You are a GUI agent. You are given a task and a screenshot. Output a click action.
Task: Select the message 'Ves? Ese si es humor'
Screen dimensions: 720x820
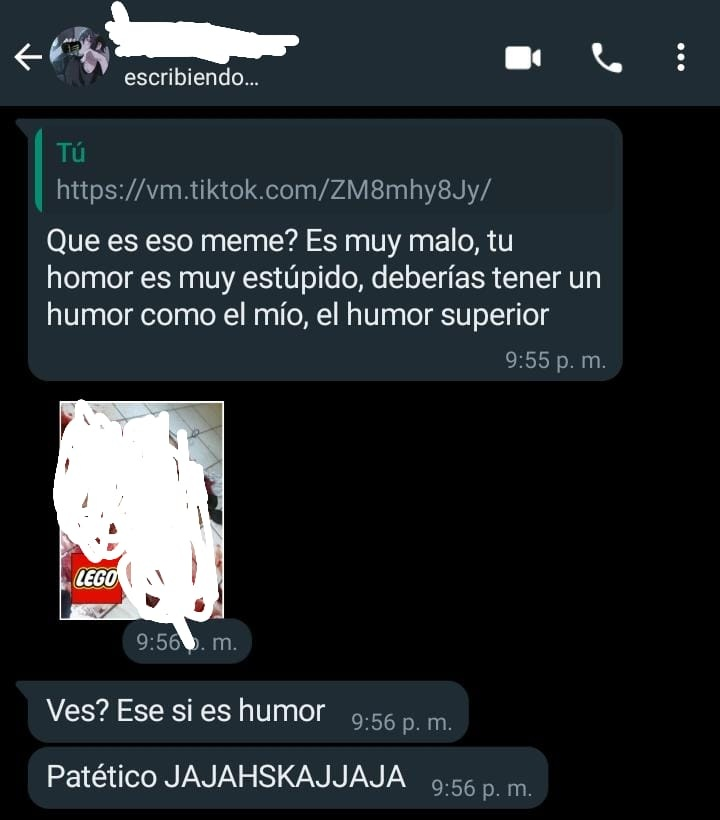coord(185,711)
